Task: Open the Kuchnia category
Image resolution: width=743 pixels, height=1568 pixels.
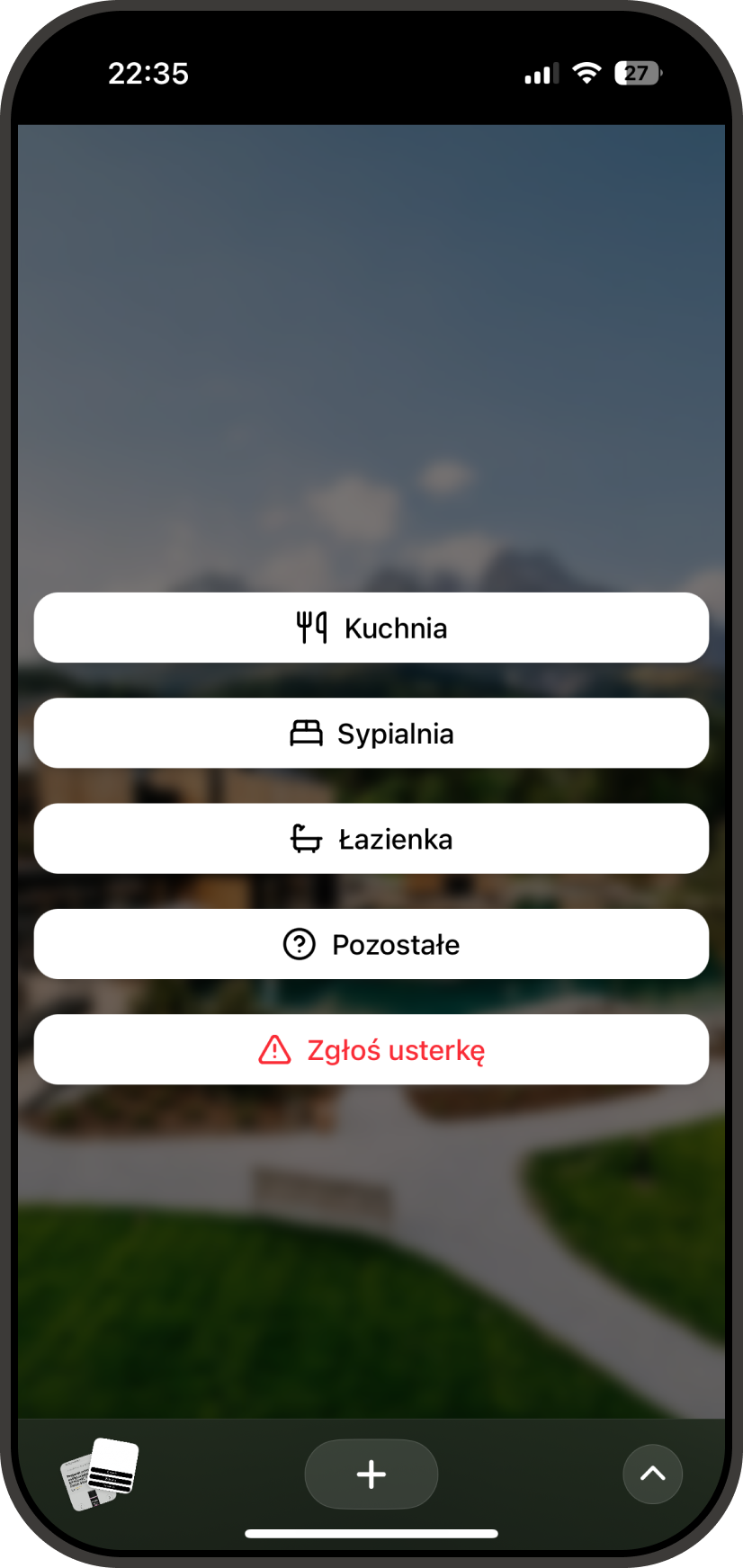Action: tap(371, 628)
